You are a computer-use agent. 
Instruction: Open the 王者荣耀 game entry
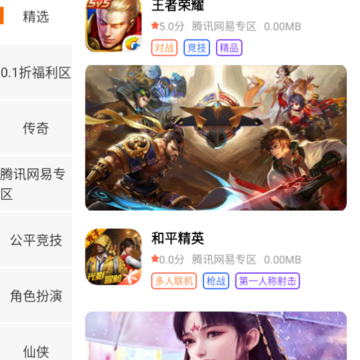216,27
